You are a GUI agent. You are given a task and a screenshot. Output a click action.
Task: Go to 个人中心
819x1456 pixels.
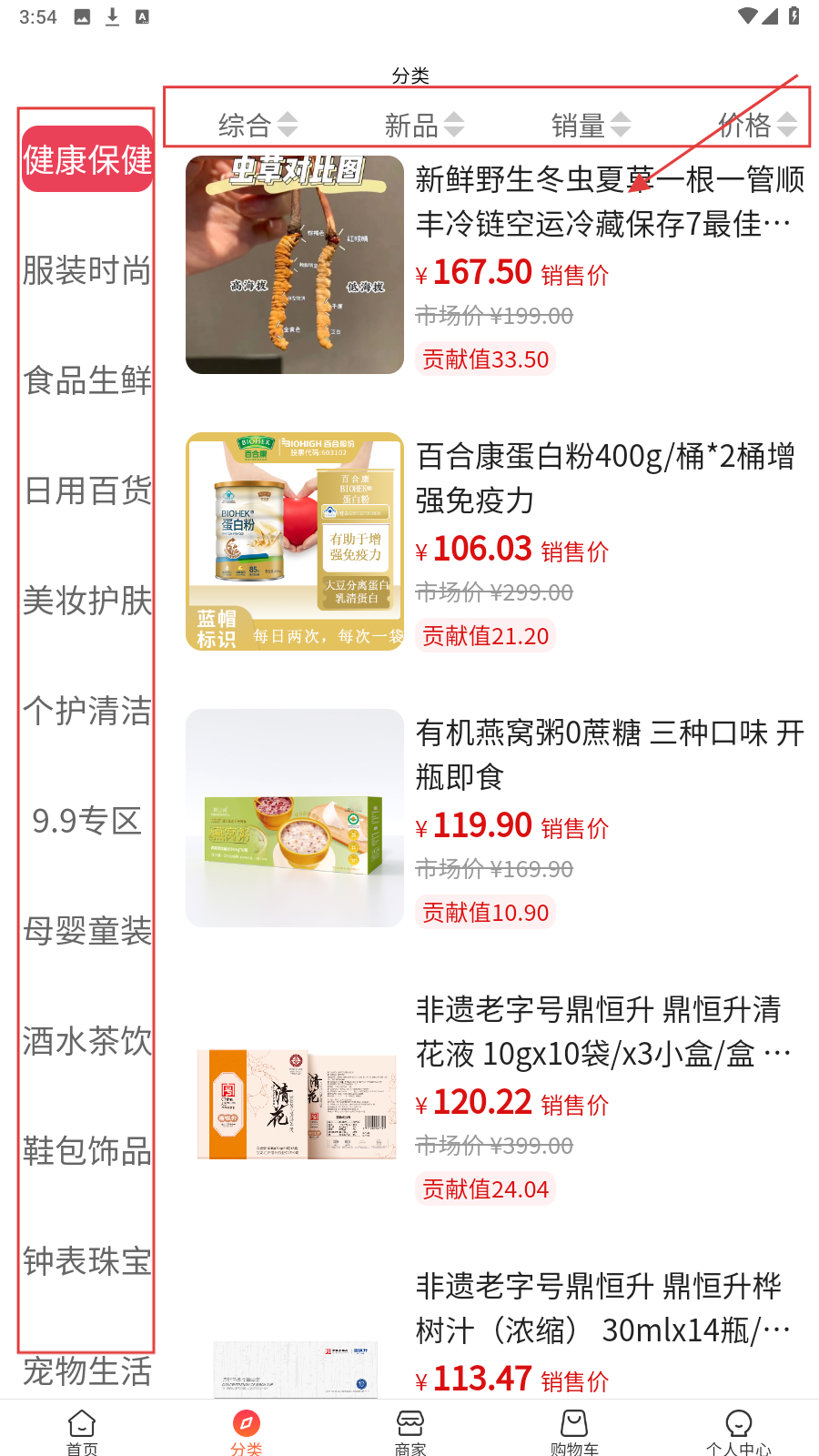[x=738, y=1431]
